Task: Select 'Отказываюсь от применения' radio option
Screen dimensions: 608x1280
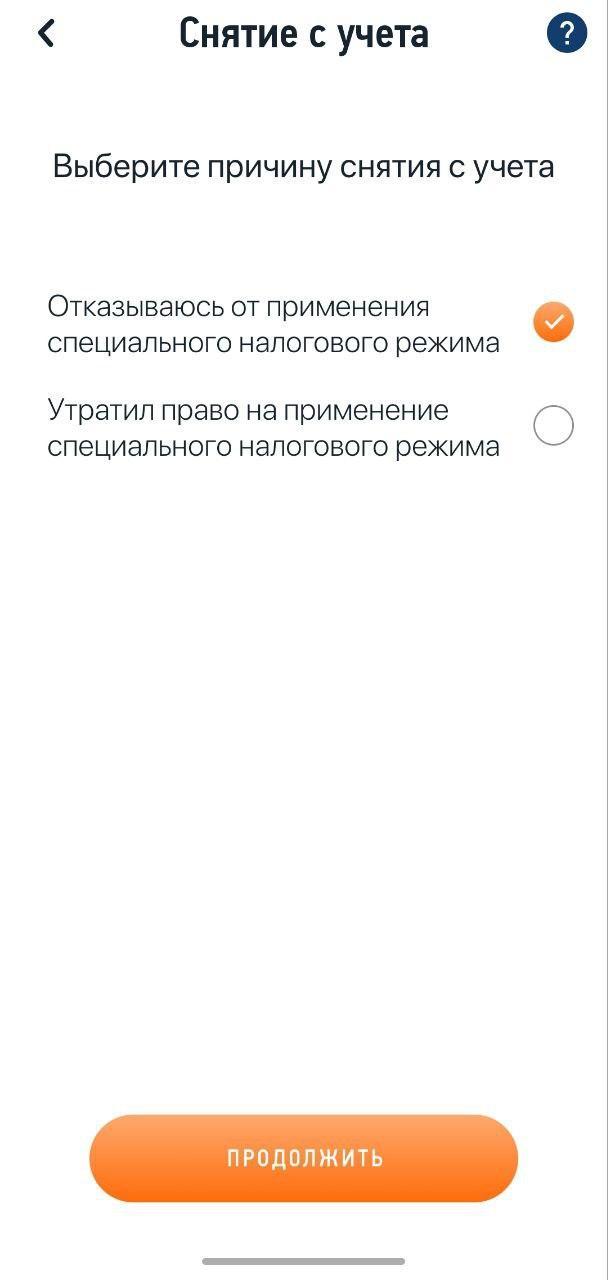Action: point(553,322)
